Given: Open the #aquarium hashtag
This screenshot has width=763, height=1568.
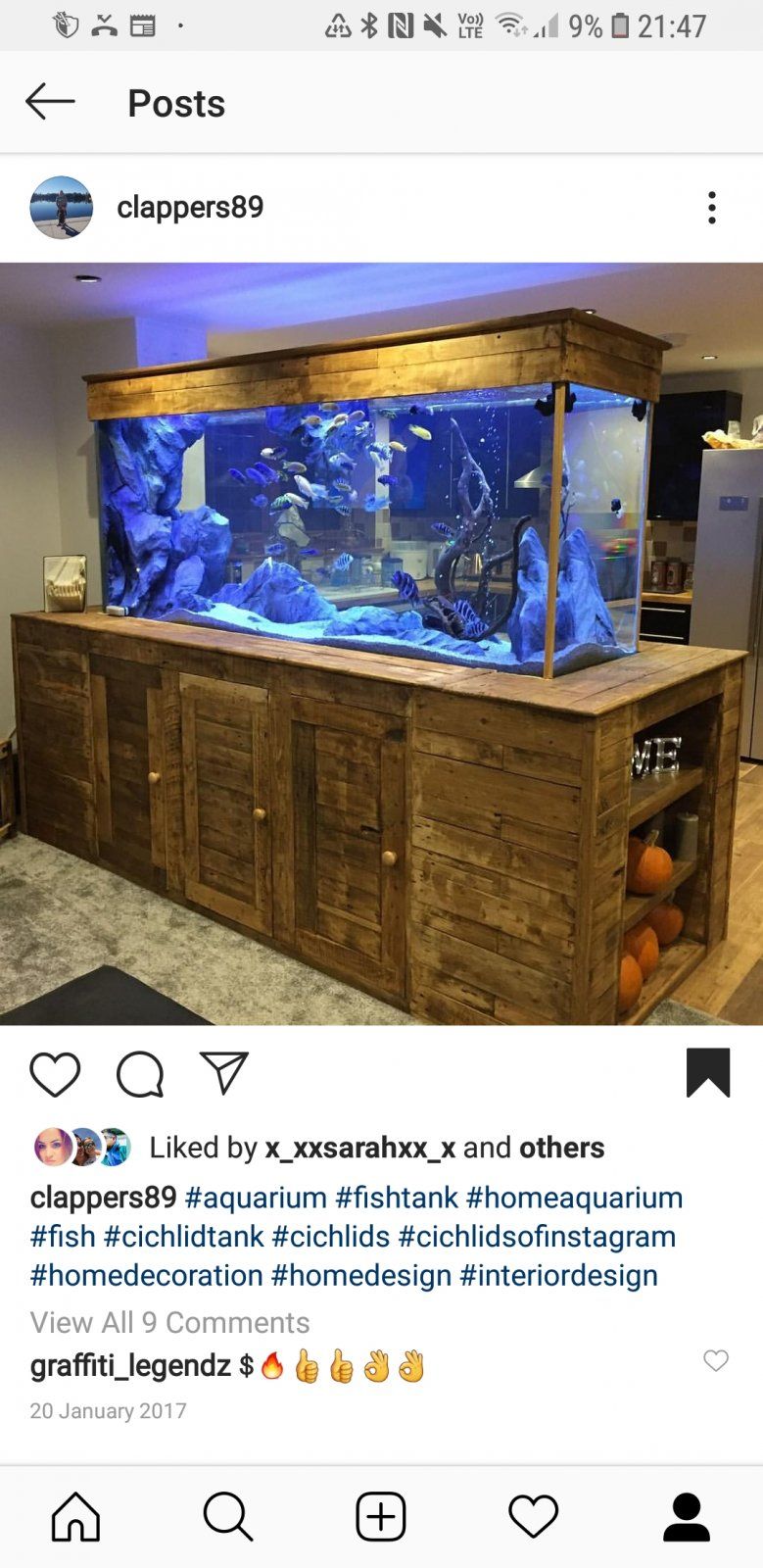Looking at the screenshot, I should 256,1198.
